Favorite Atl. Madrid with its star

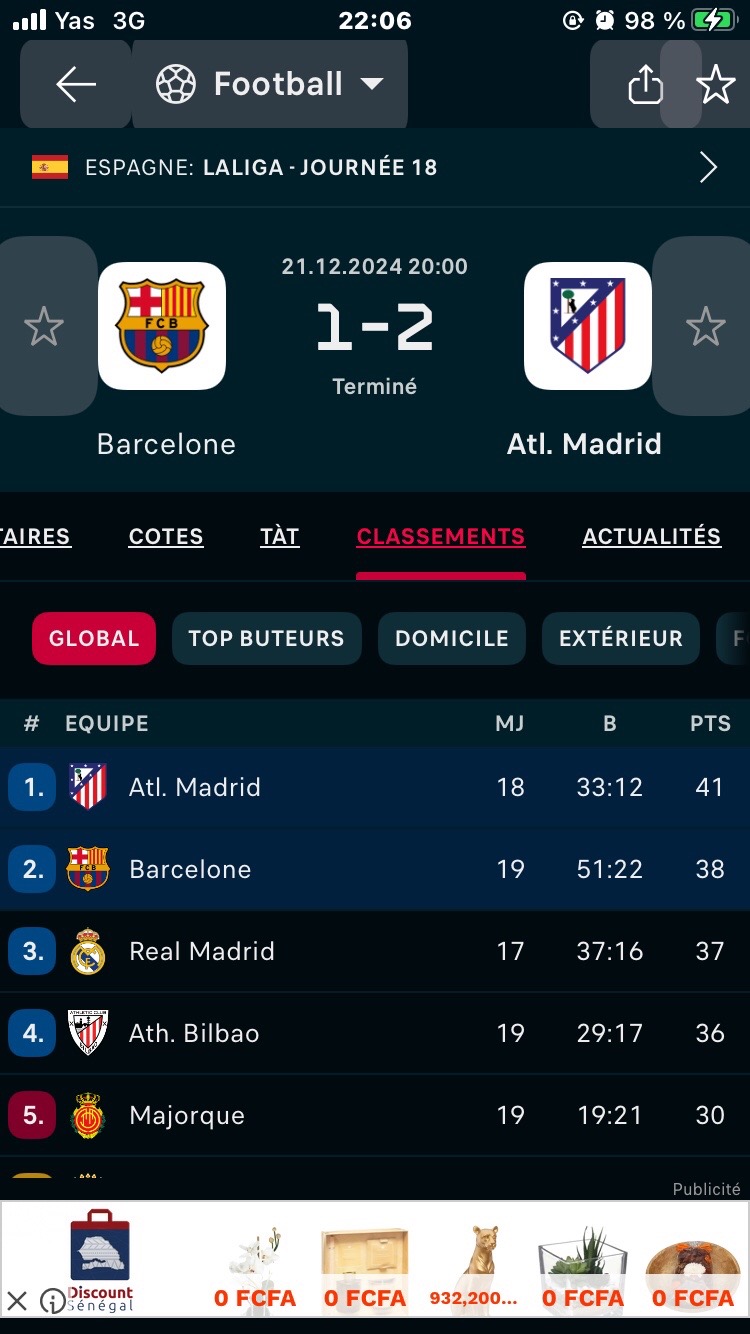click(705, 327)
